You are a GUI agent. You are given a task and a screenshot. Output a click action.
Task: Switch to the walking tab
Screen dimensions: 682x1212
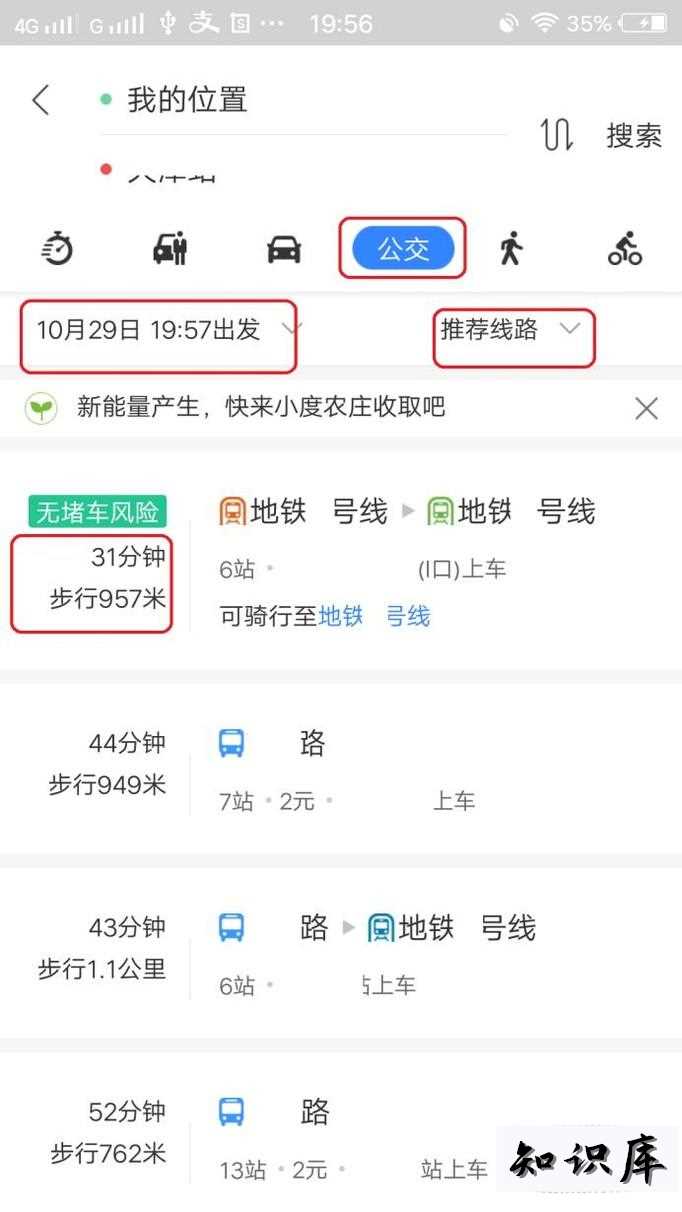[x=511, y=248]
